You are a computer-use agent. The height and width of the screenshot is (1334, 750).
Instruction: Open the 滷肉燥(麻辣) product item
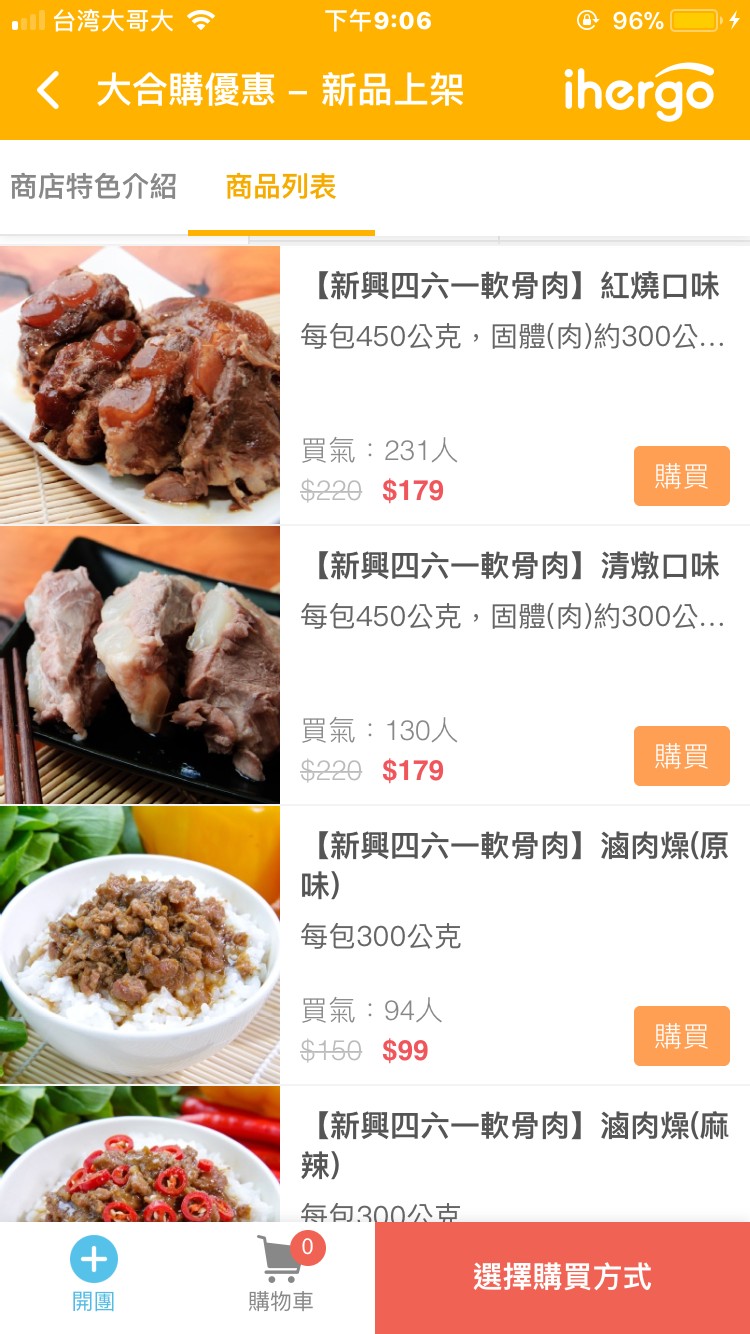[514, 1146]
